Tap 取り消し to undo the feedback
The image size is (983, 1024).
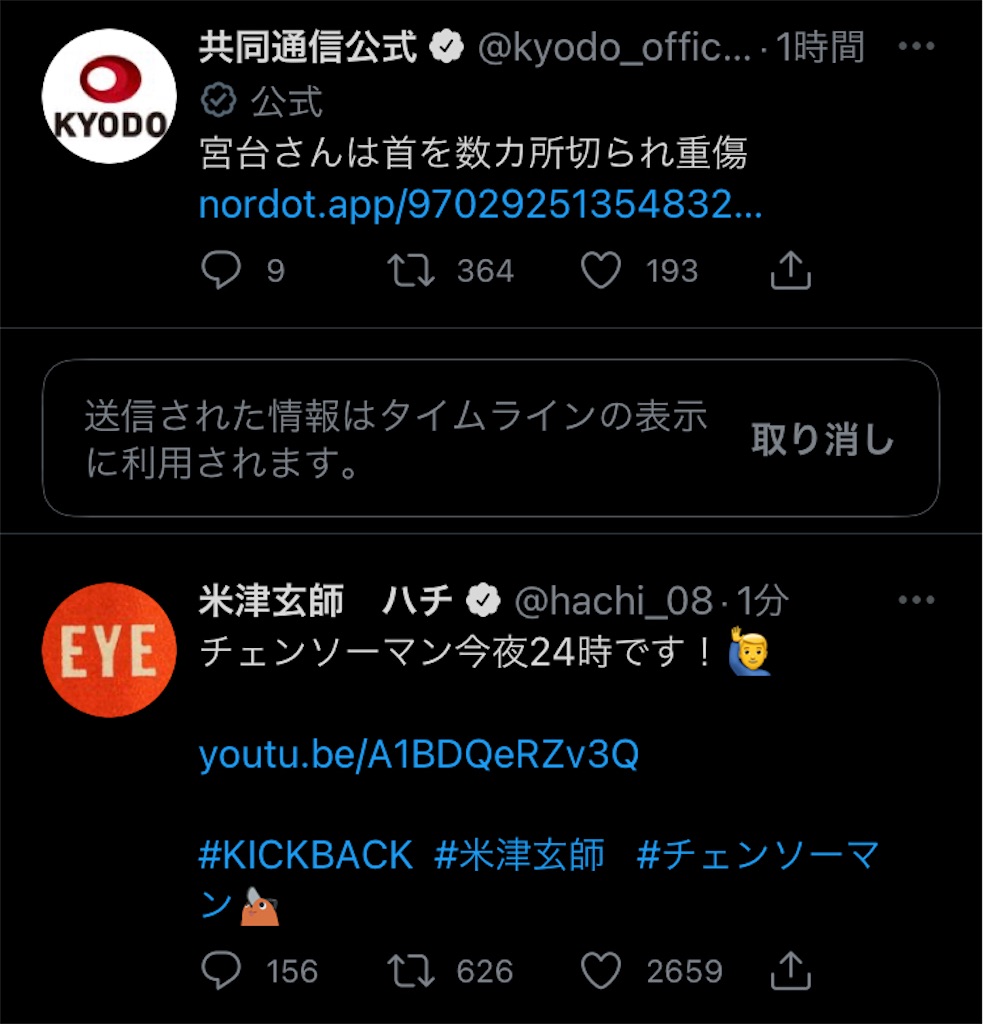point(822,441)
